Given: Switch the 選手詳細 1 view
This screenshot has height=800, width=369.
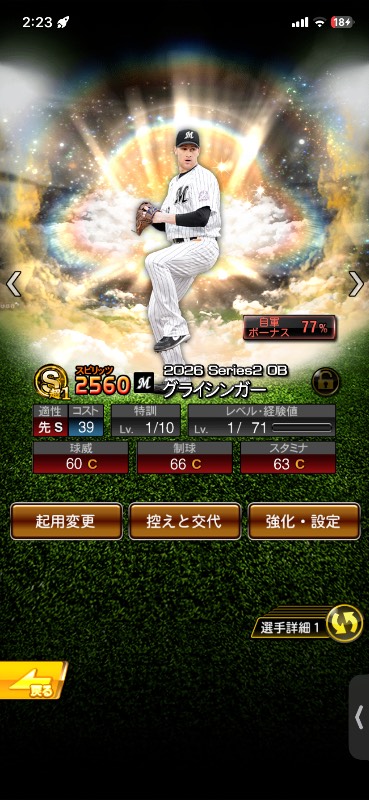Looking at the screenshot, I should coord(307,623).
